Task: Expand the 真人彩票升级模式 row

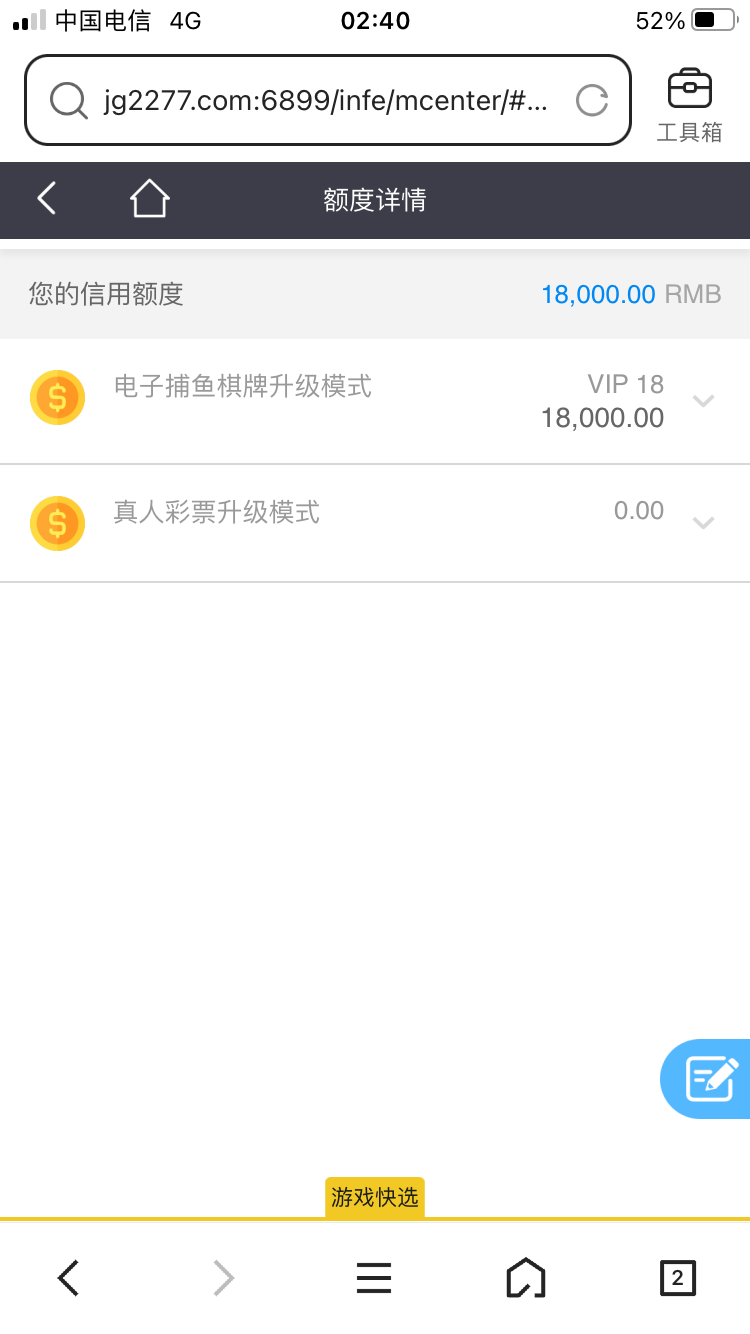Action: coord(704,522)
